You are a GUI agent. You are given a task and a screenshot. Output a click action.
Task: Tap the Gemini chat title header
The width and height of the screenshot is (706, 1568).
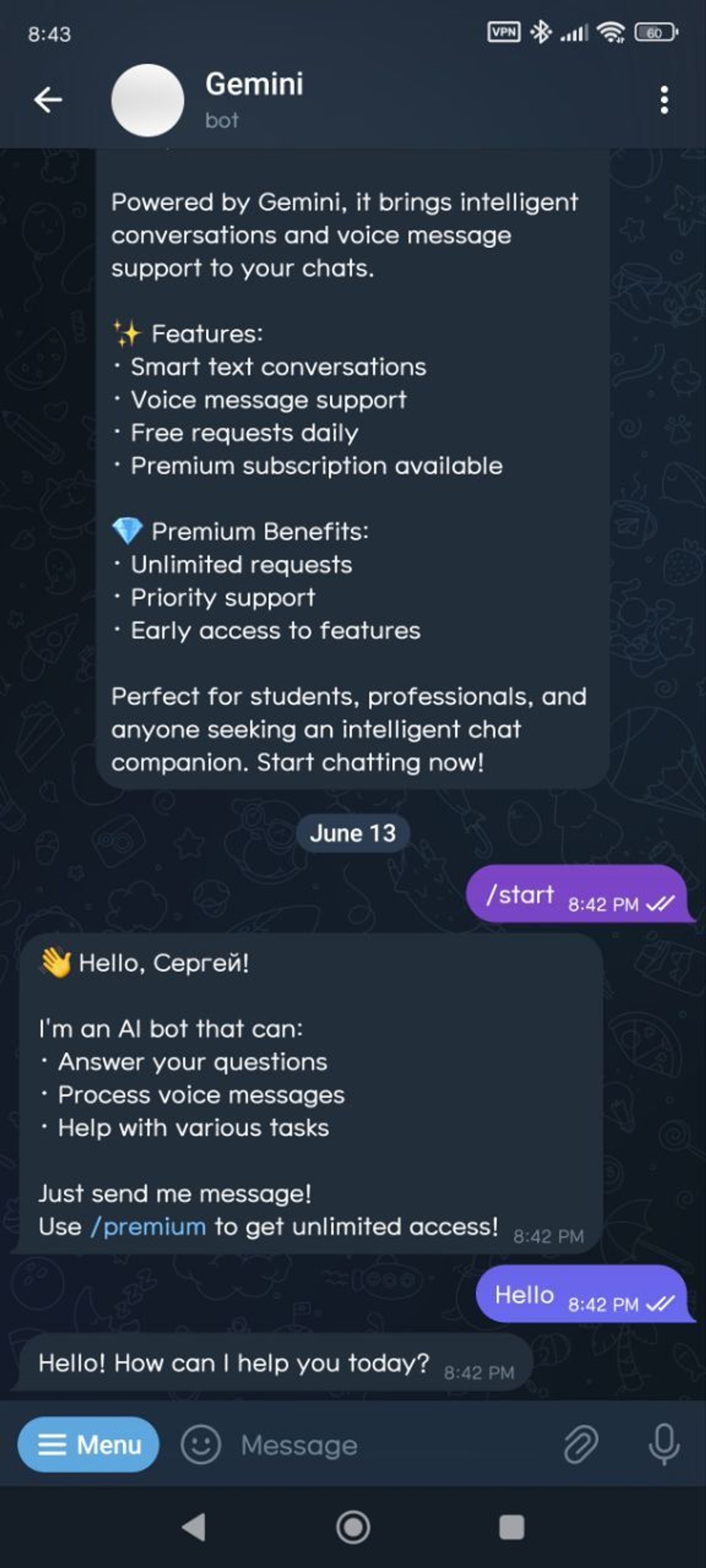pyautogui.click(x=255, y=85)
